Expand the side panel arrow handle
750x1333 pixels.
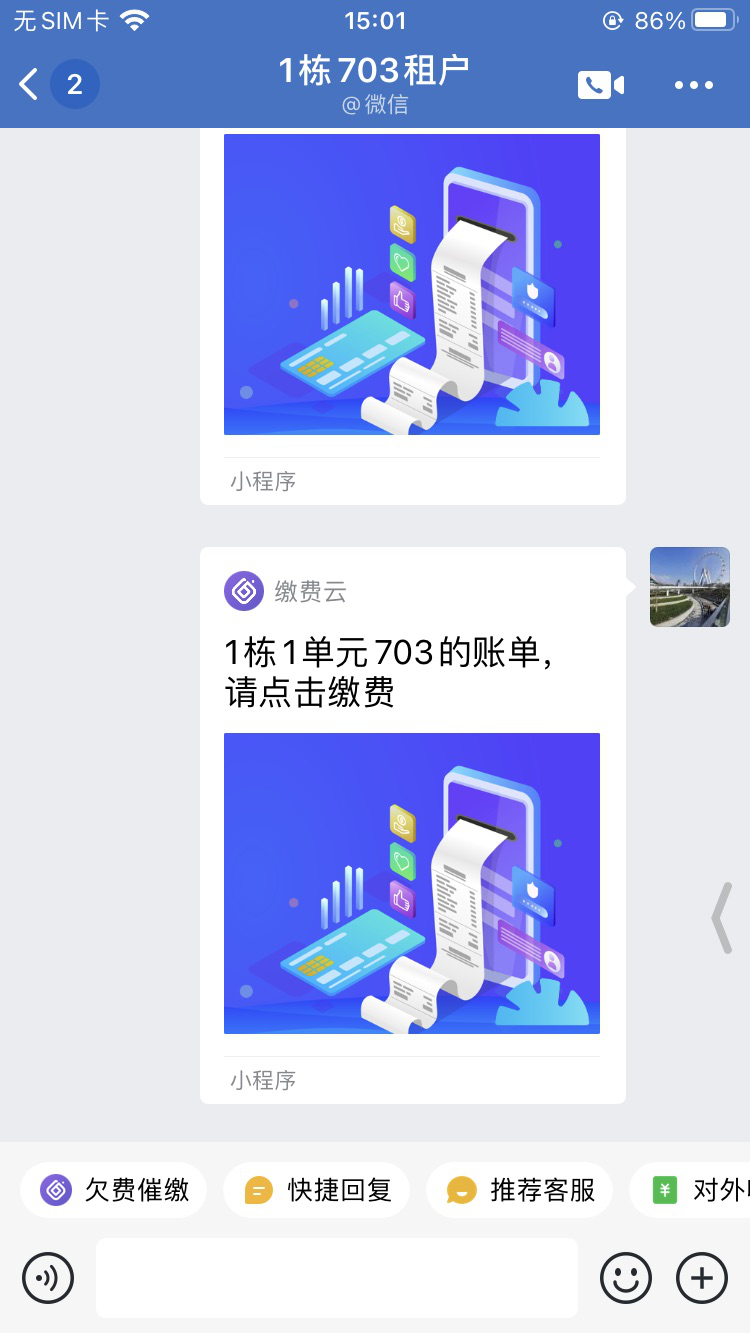tap(721, 917)
